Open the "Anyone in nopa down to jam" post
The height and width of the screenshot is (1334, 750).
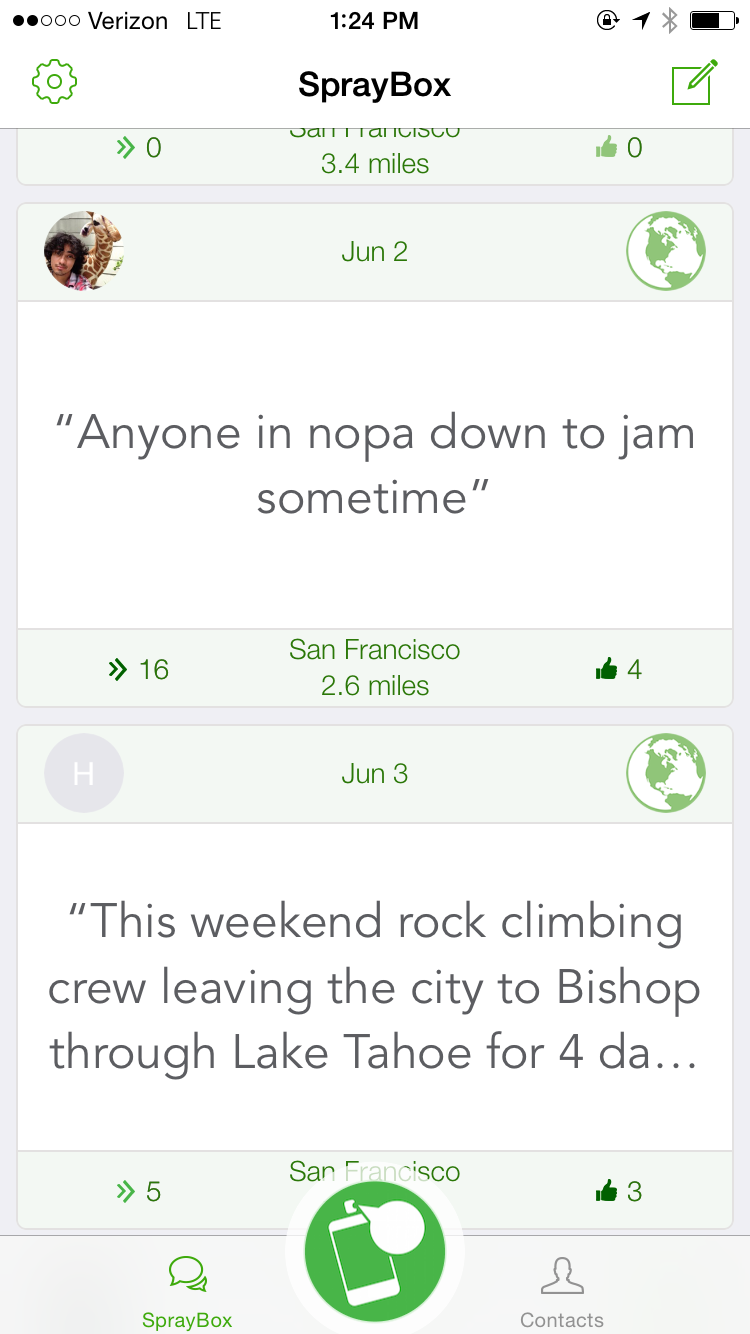click(x=375, y=465)
